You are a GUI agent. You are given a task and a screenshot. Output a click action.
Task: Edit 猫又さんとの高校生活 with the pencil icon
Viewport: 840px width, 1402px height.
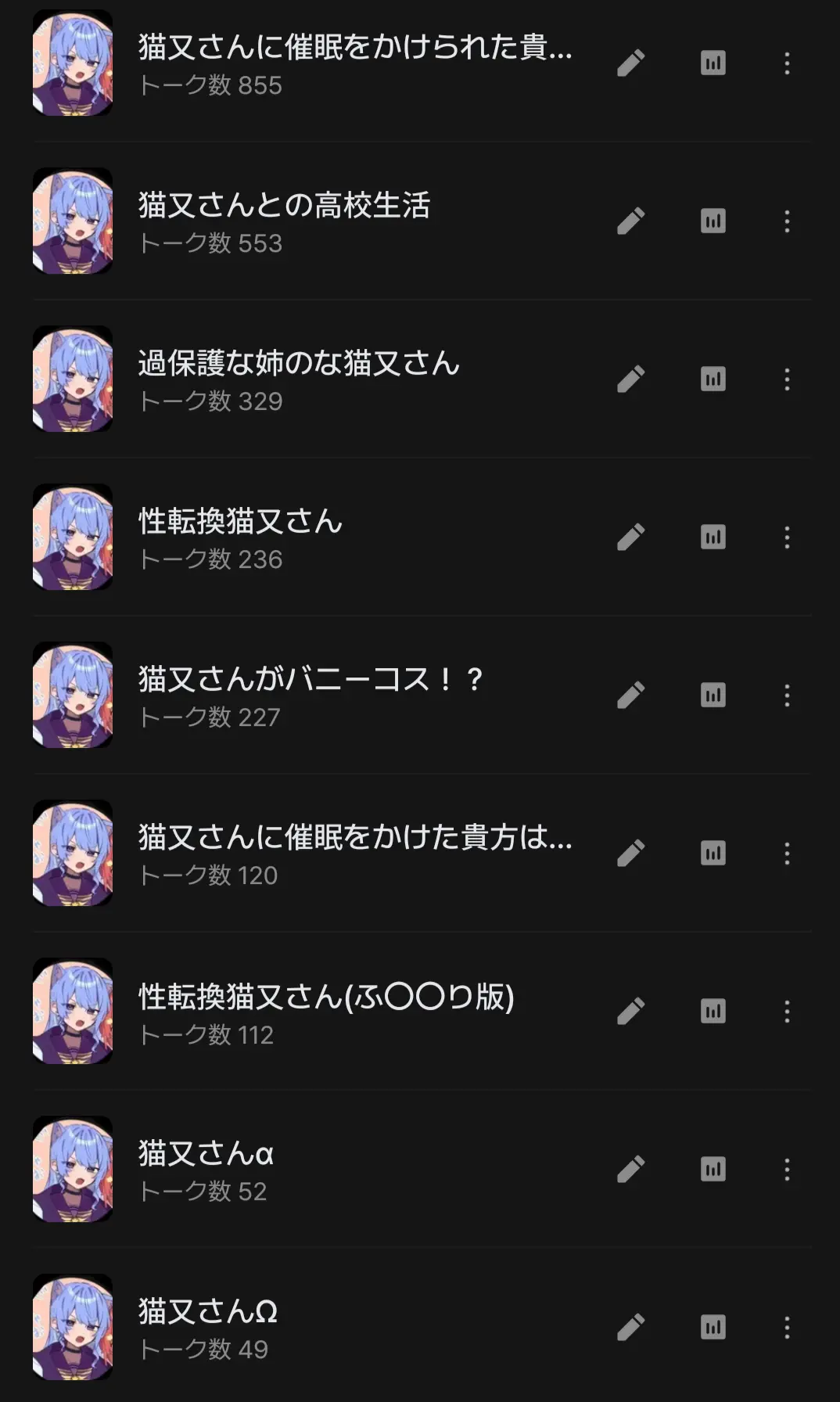(x=630, y=221)
